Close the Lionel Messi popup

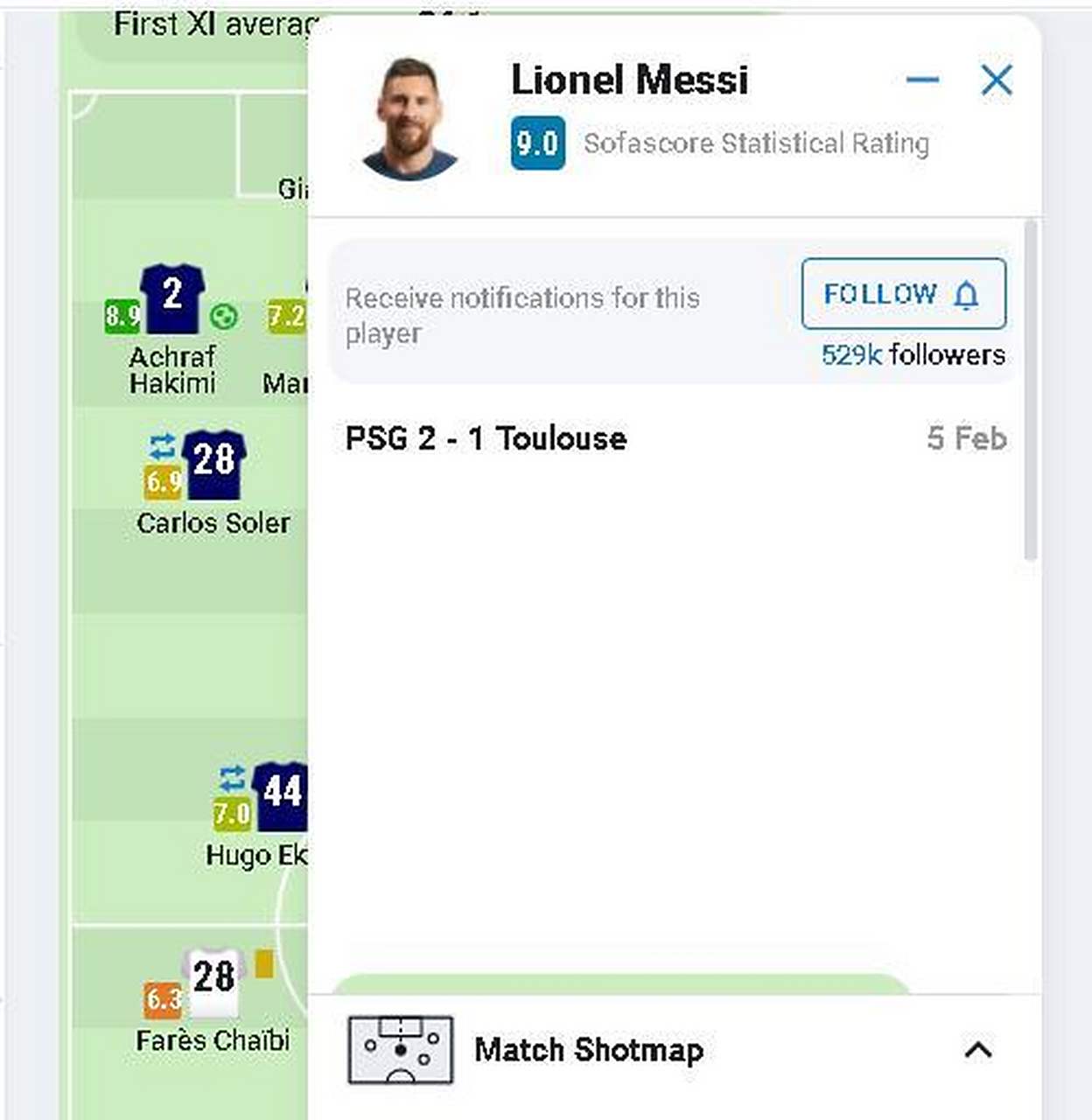[996, 80]
